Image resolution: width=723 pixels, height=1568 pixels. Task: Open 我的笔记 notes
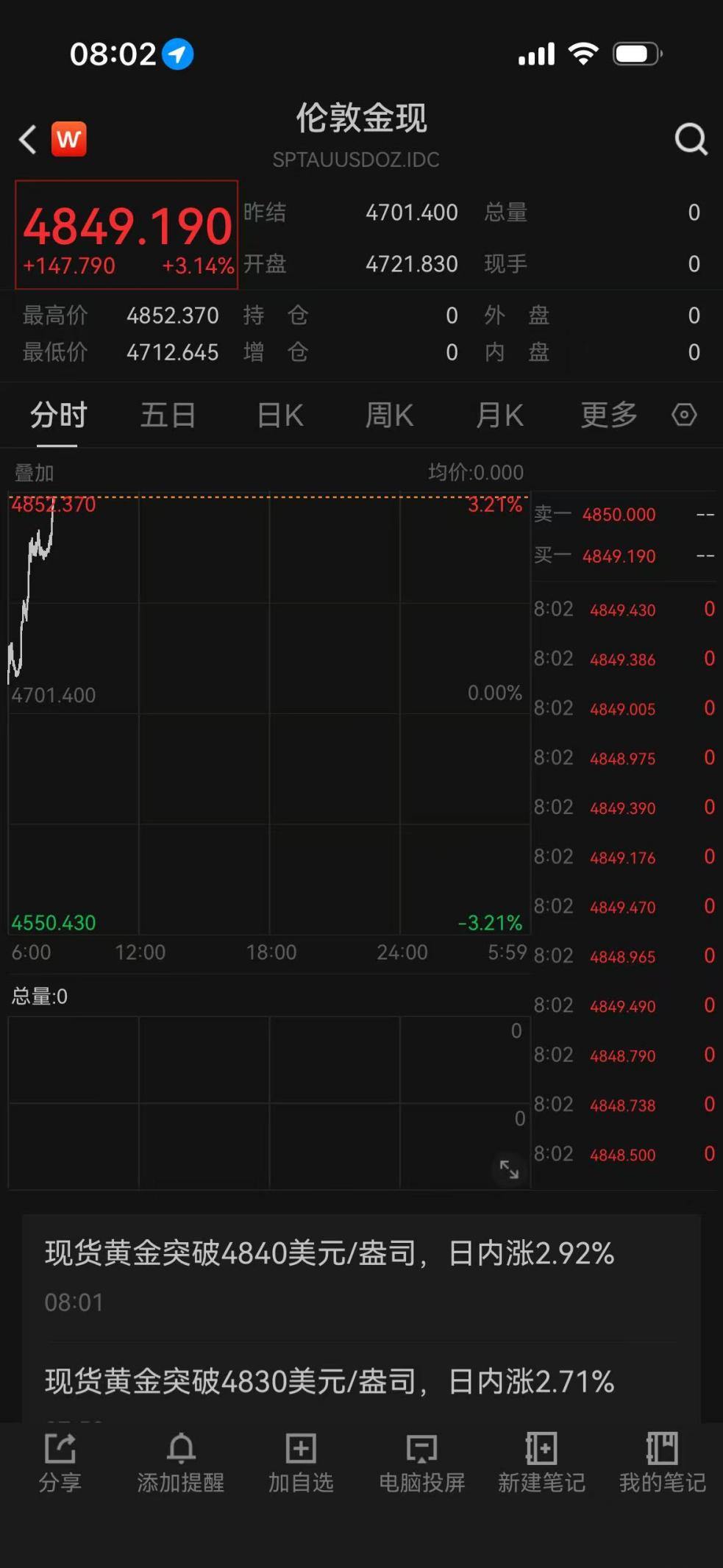pyautogui.click(x=662, y=1462)
